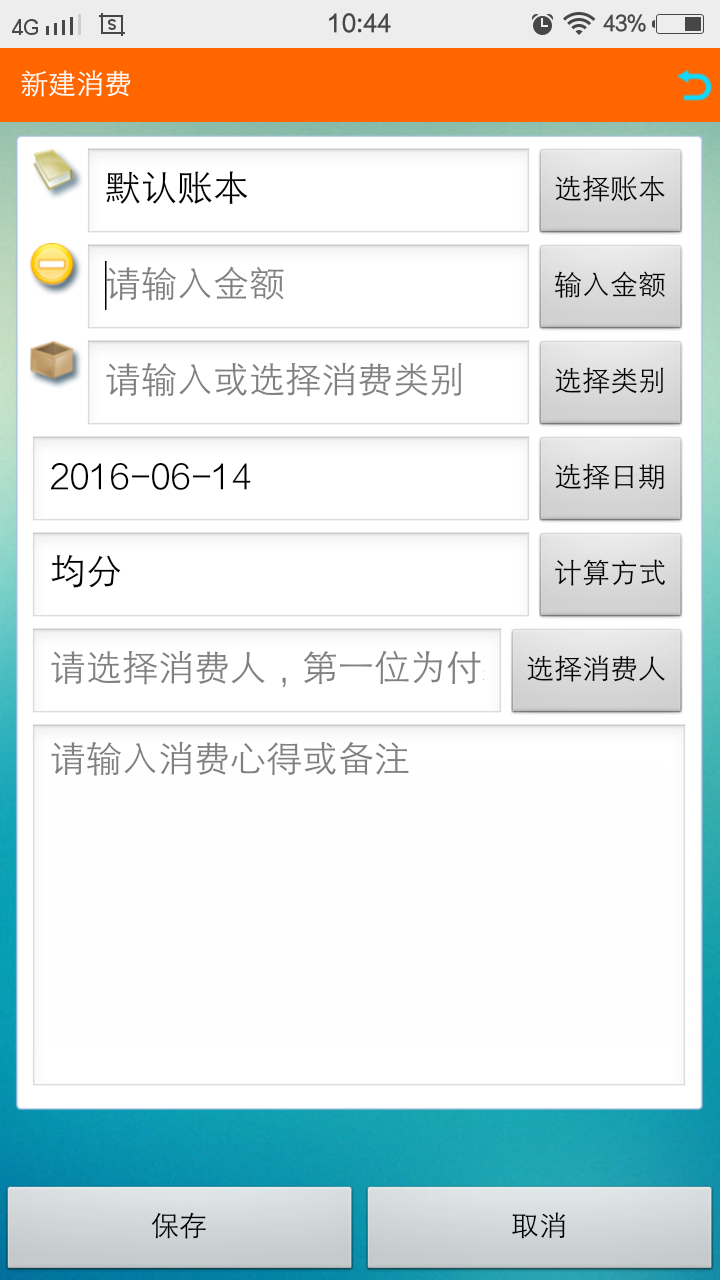Focus the 请输入金额 amount field
The height and width of the screenshot is (1280, 720).
[308, 286]
